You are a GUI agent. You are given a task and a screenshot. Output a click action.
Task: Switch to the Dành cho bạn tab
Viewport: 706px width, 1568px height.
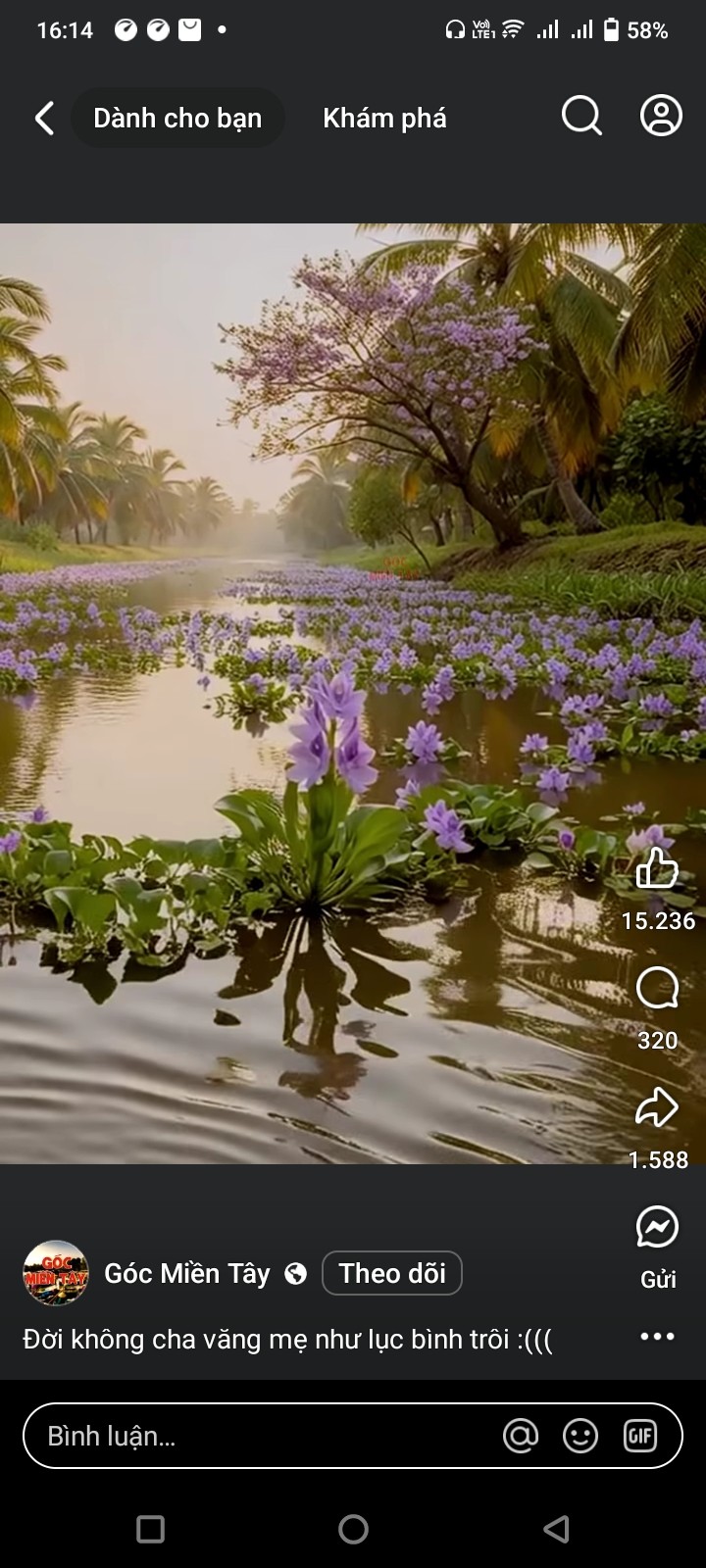177,119
